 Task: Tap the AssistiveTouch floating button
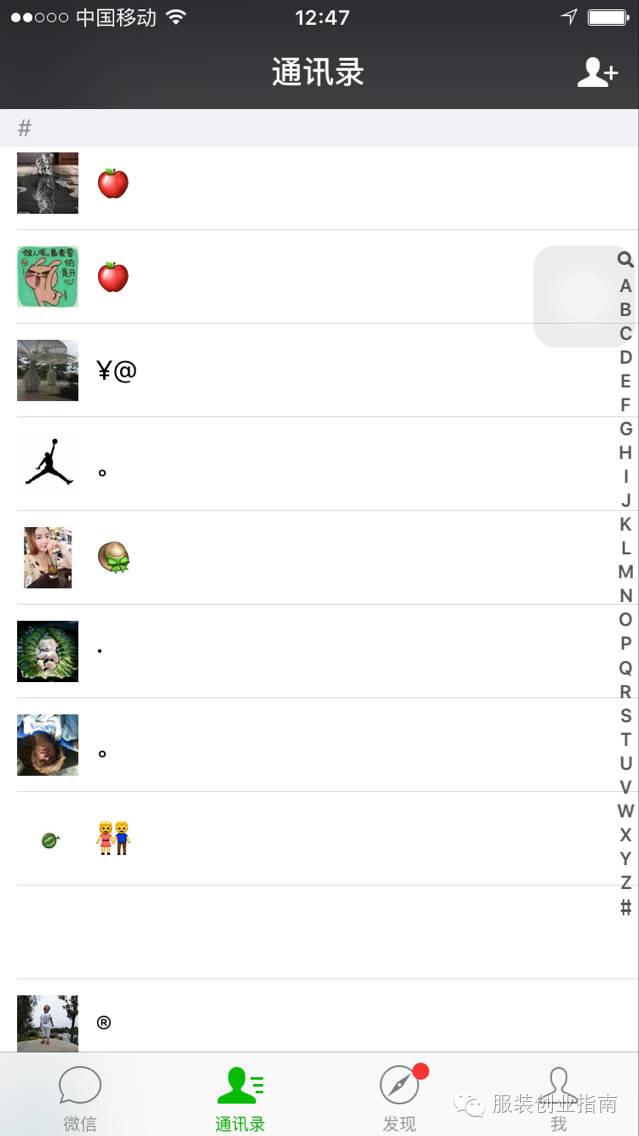click(x=583, y=296)
